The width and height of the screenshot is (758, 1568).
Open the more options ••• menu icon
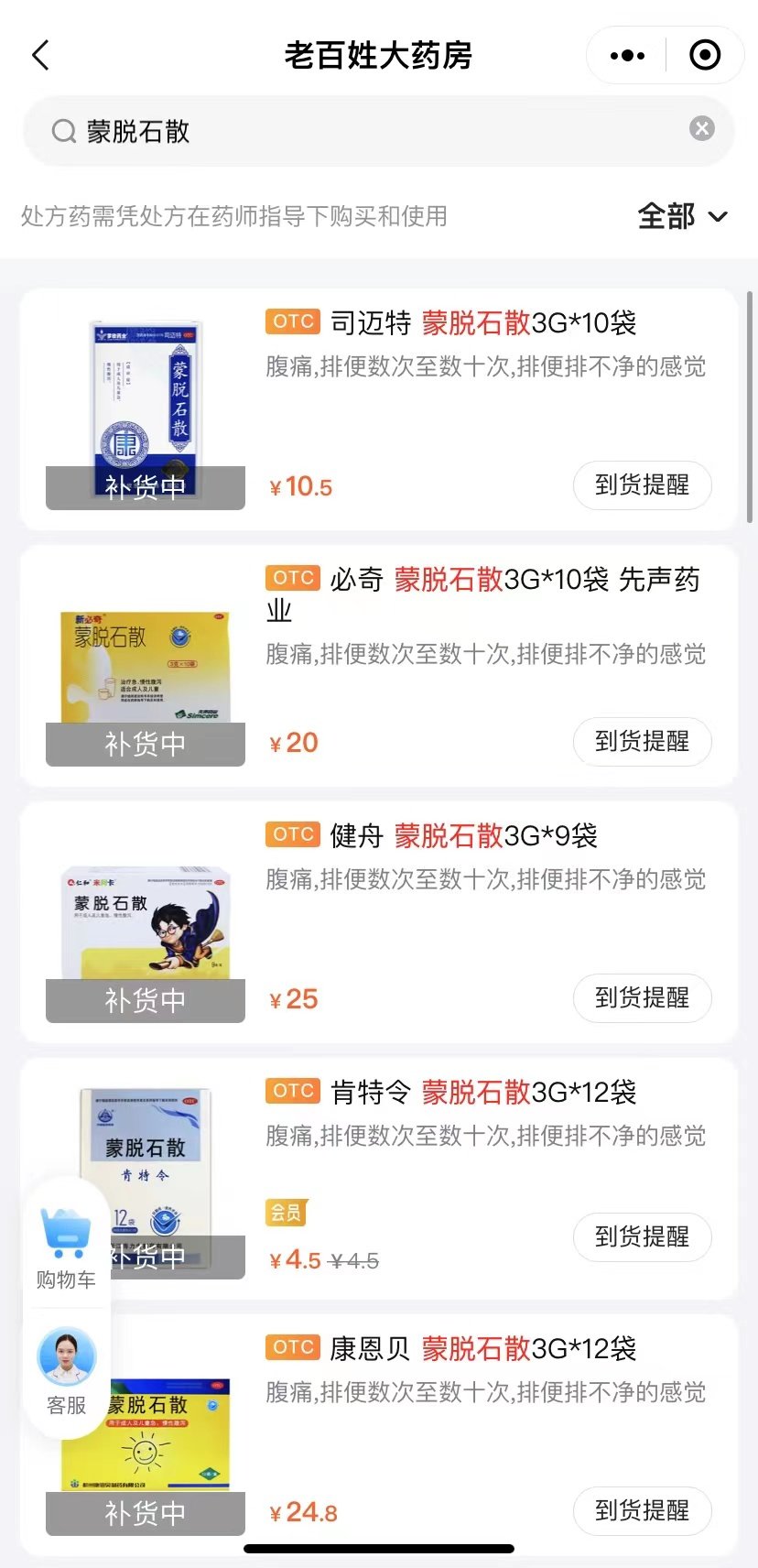pyautogui.click(x=625, y=55)
